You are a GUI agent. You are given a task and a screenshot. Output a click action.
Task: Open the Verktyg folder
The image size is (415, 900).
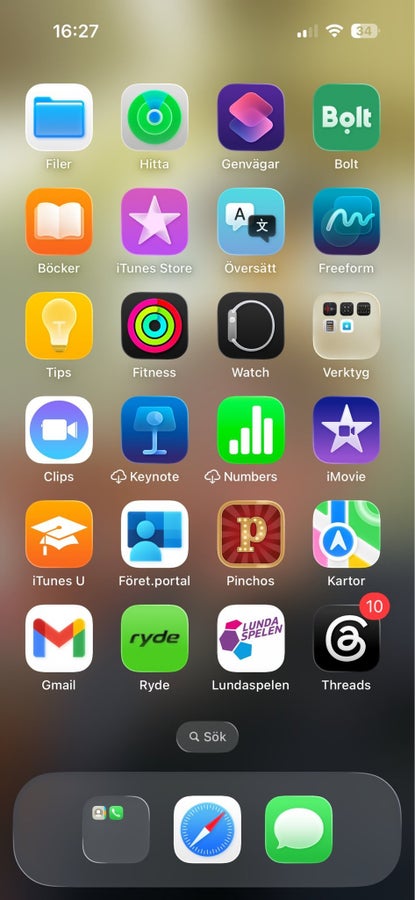pos(346,325)
